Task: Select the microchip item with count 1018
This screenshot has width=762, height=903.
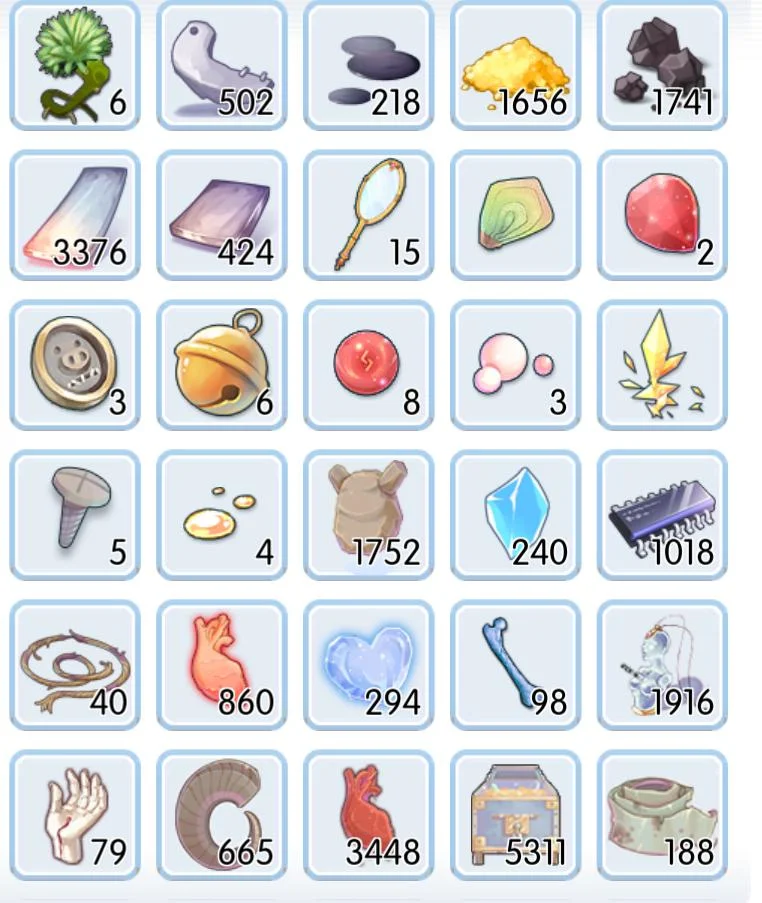Action: pyautogui.click(x=662, y=515)
